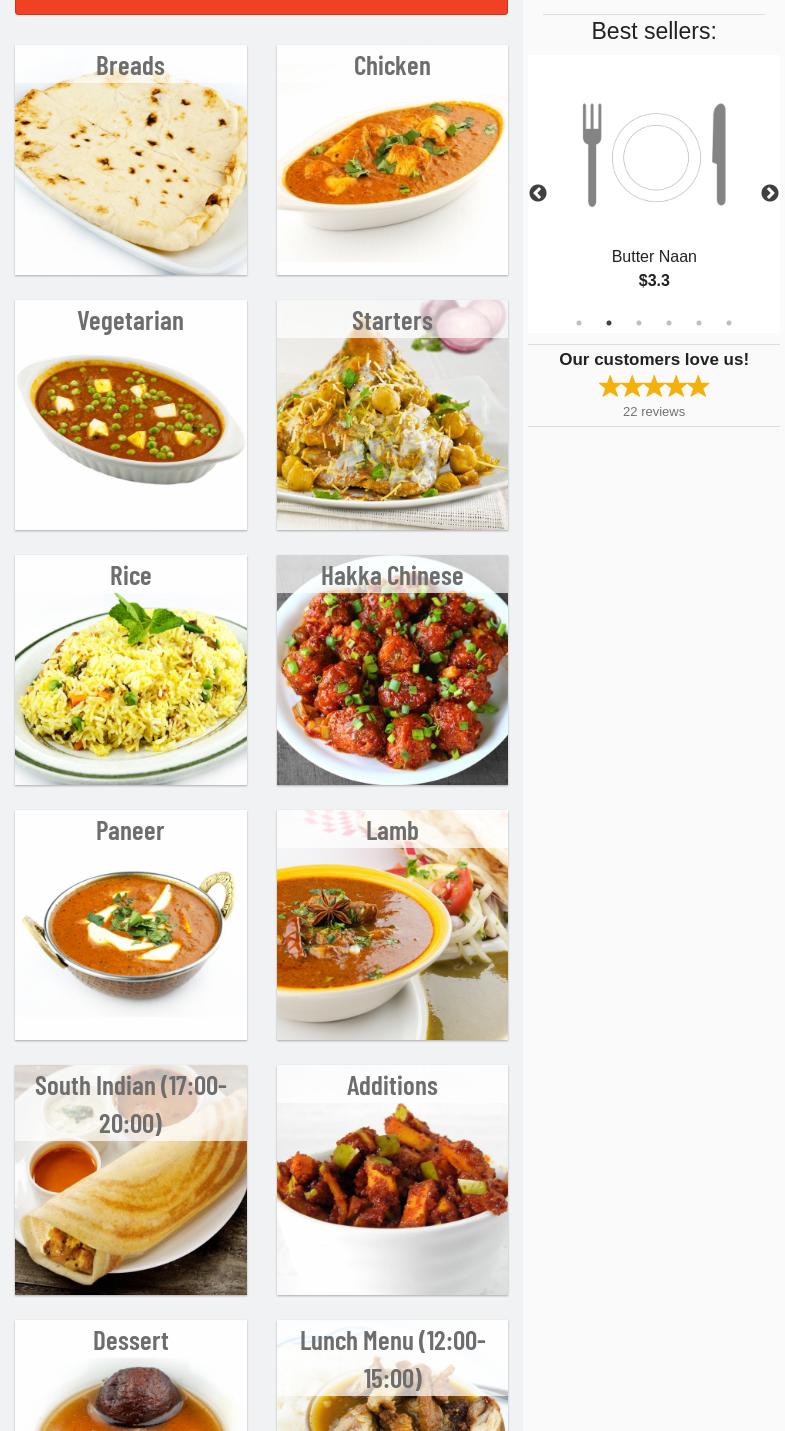Screen dimensions: 785x1431
Task: Jump to the last best-seller slide dot
Action: pyautogui.click(x=729, y=323)
